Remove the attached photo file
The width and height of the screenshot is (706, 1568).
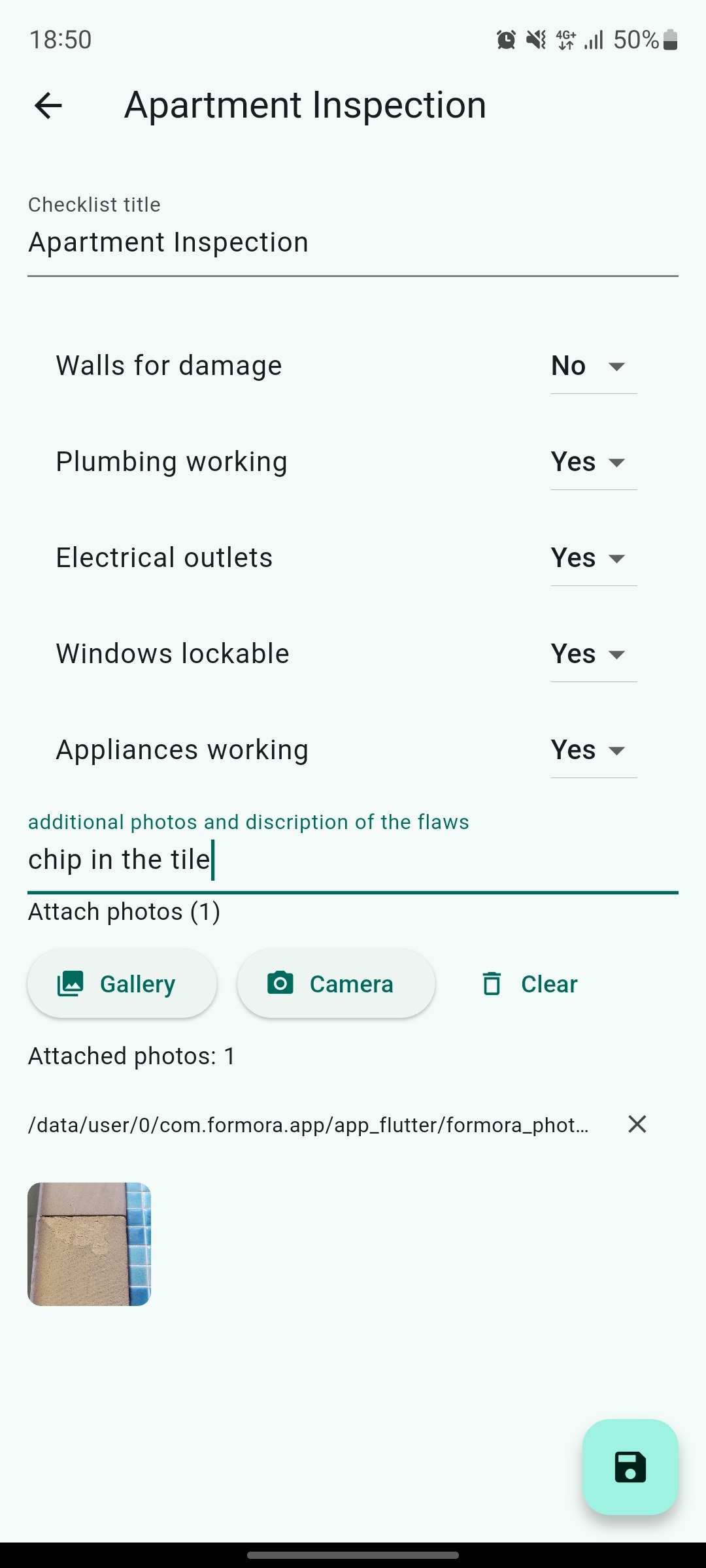[x=637, y=1124]
